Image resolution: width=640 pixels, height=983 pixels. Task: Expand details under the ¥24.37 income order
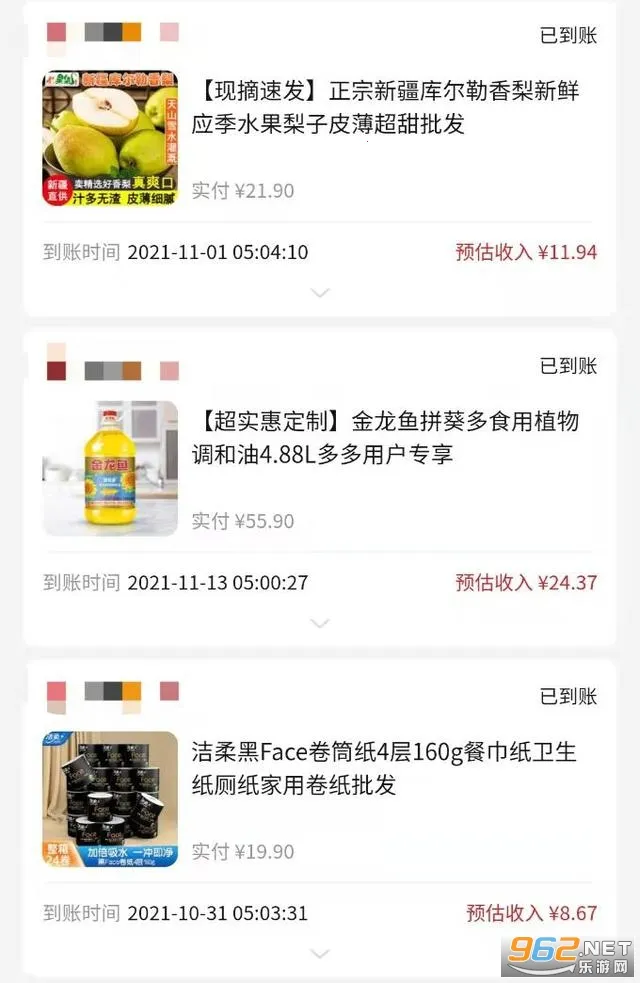(320, 623)
